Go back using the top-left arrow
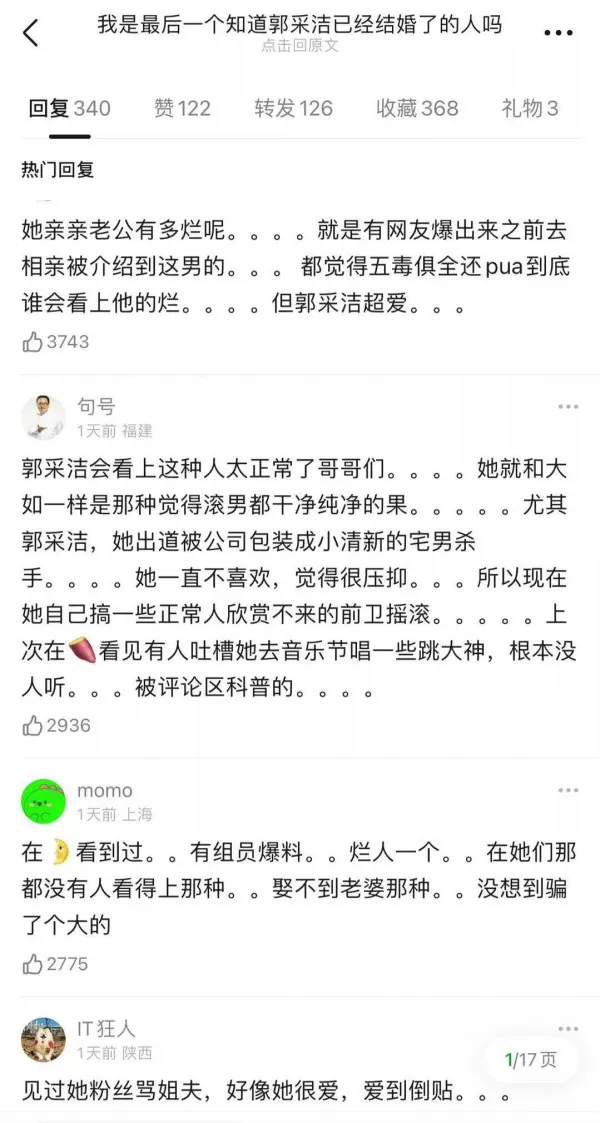The height and width of the screenshot is (1123, 600). coord(30,33)
